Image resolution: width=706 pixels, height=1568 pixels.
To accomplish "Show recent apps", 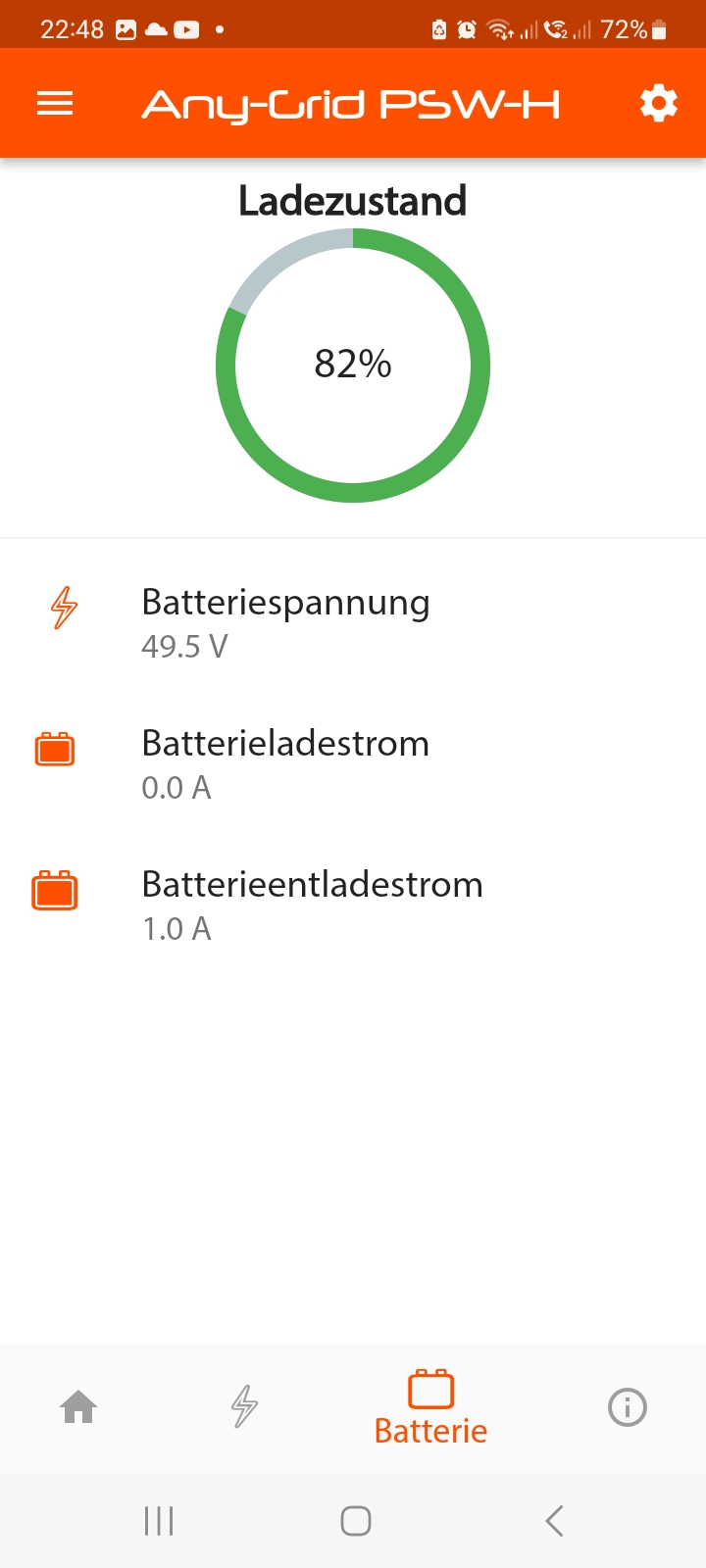I will coord(159,1521).
